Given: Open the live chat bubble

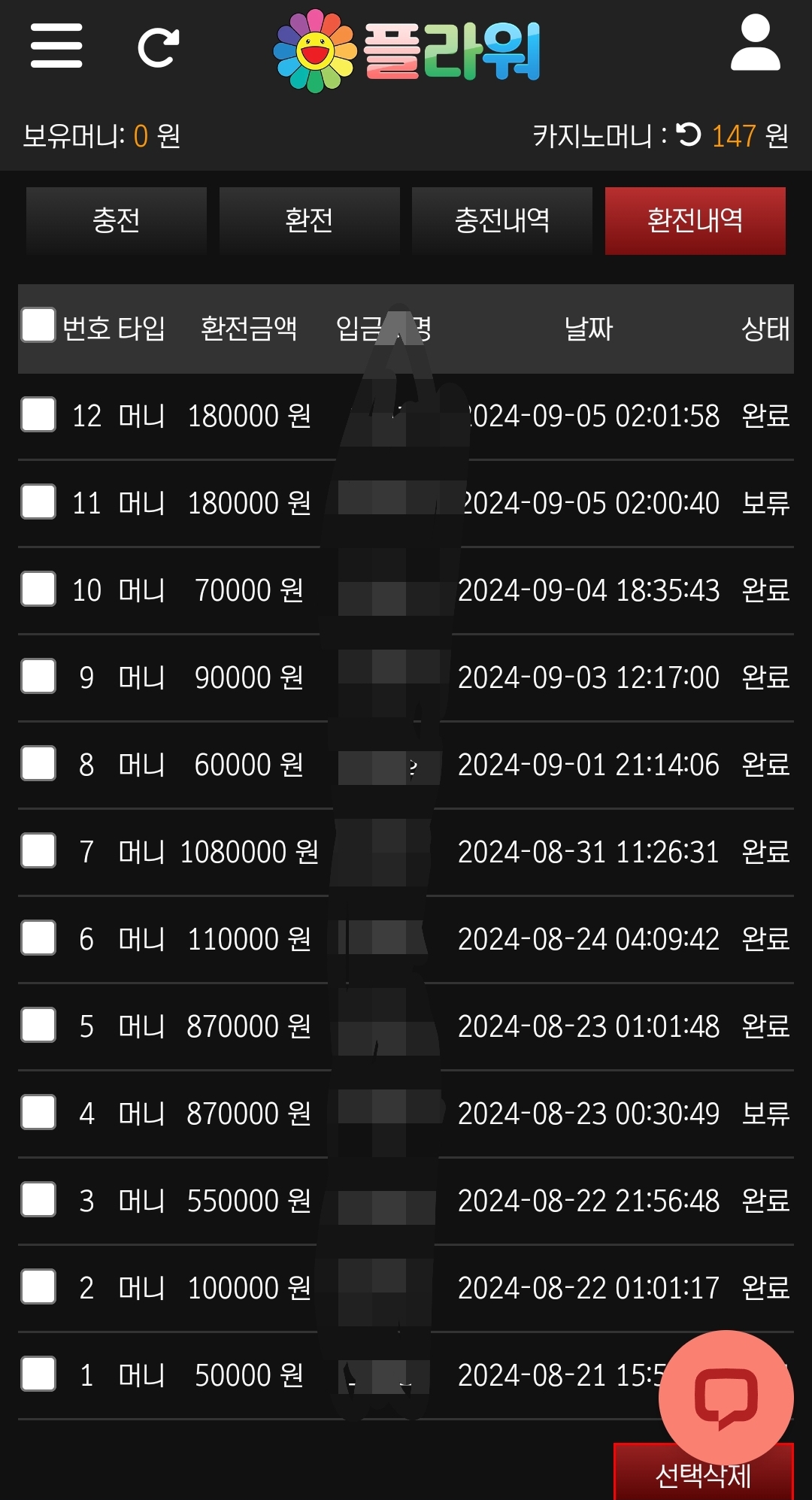Looking at the screenshot, I should coord(726,1397).
